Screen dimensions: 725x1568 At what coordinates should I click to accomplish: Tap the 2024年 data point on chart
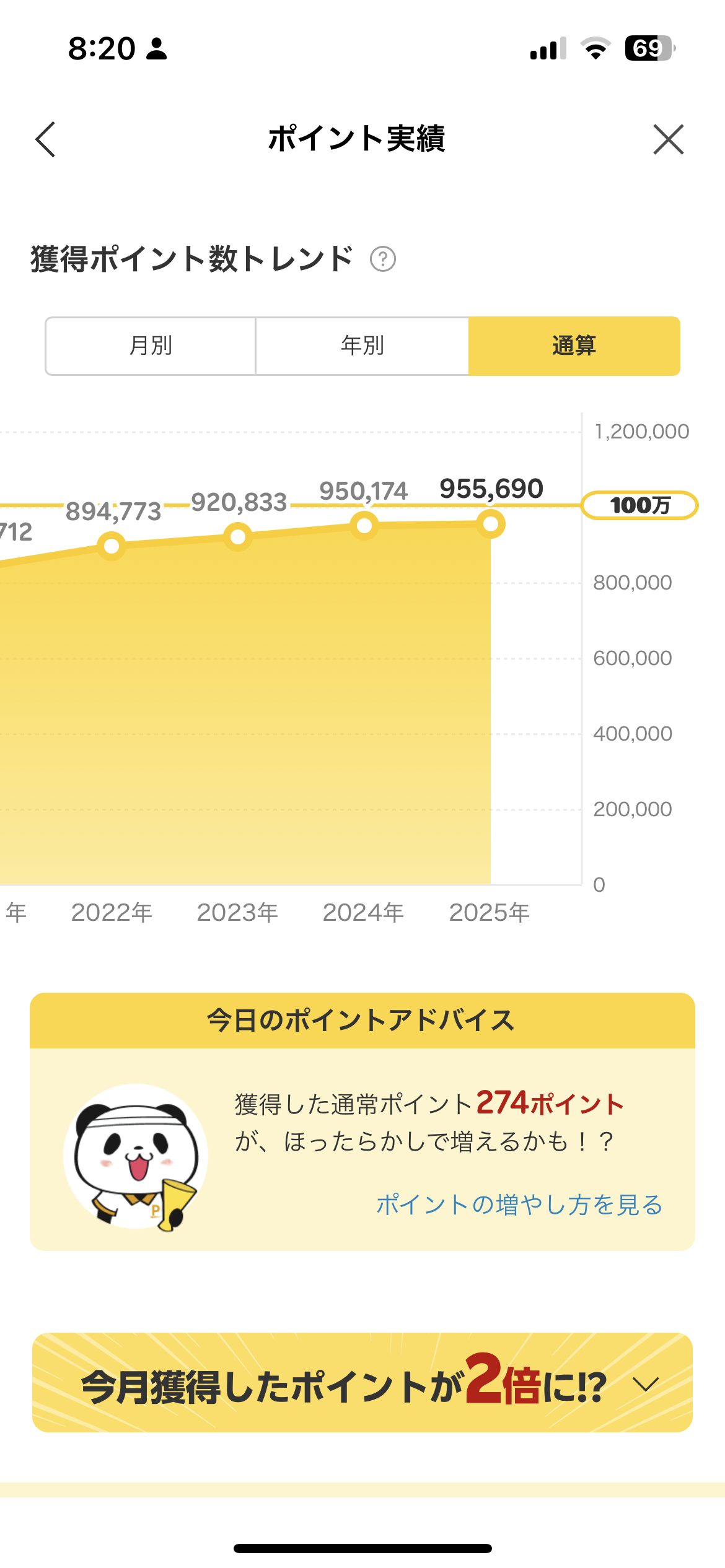click(364, 526)
